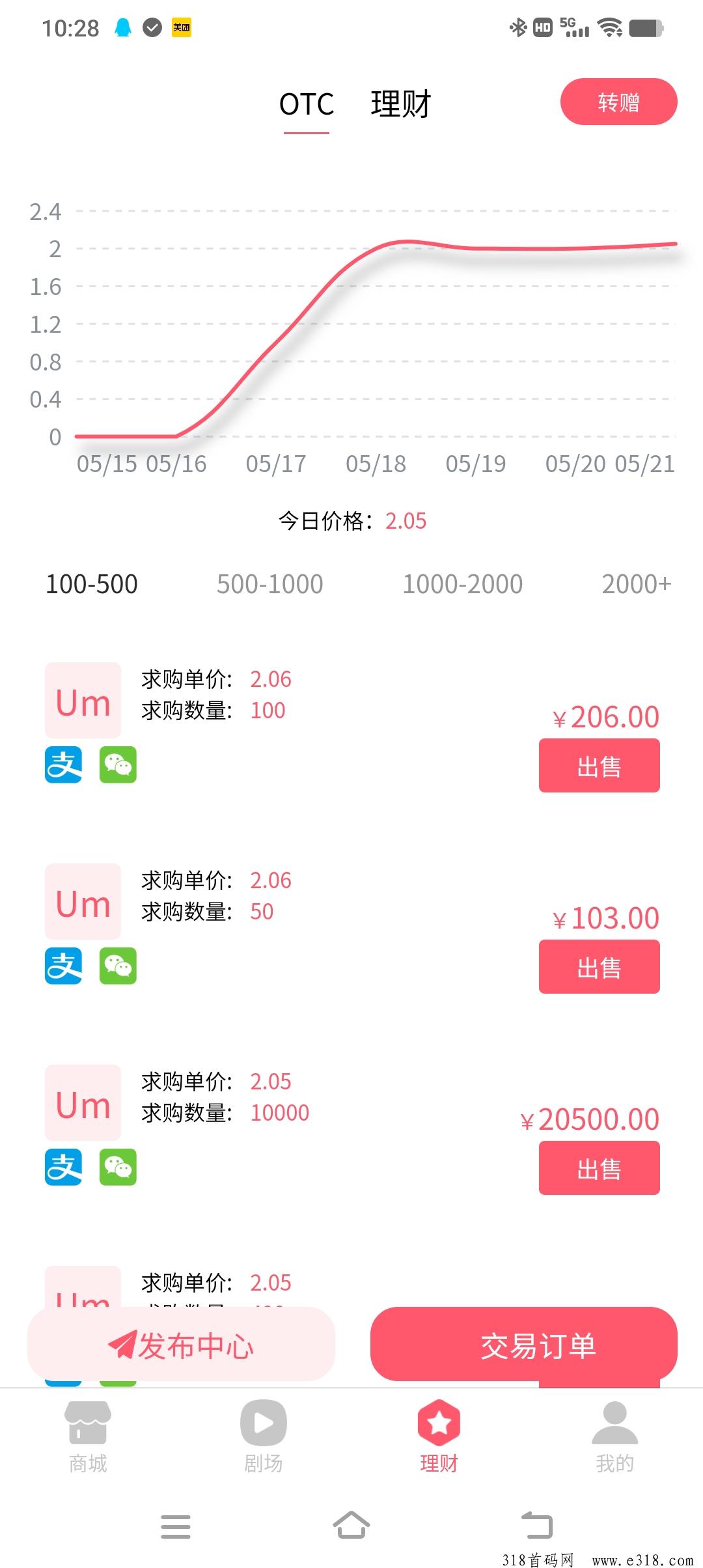Sell to the ¥20500.00 buy order
Viewport: 703px width, 1568px height.
(x=599, y=1168)
